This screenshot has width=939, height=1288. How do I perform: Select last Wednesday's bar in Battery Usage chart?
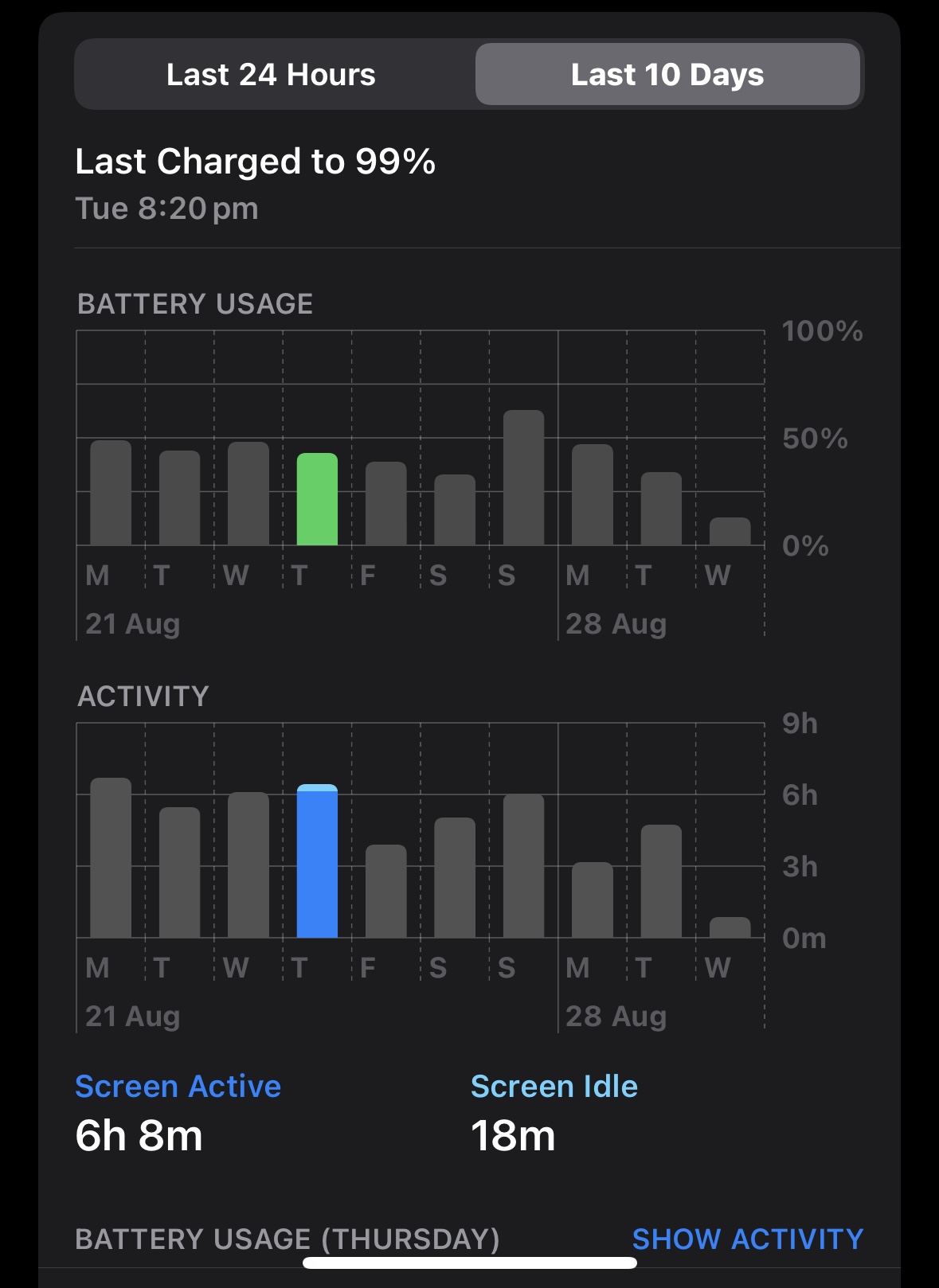[x=730, y=531]
